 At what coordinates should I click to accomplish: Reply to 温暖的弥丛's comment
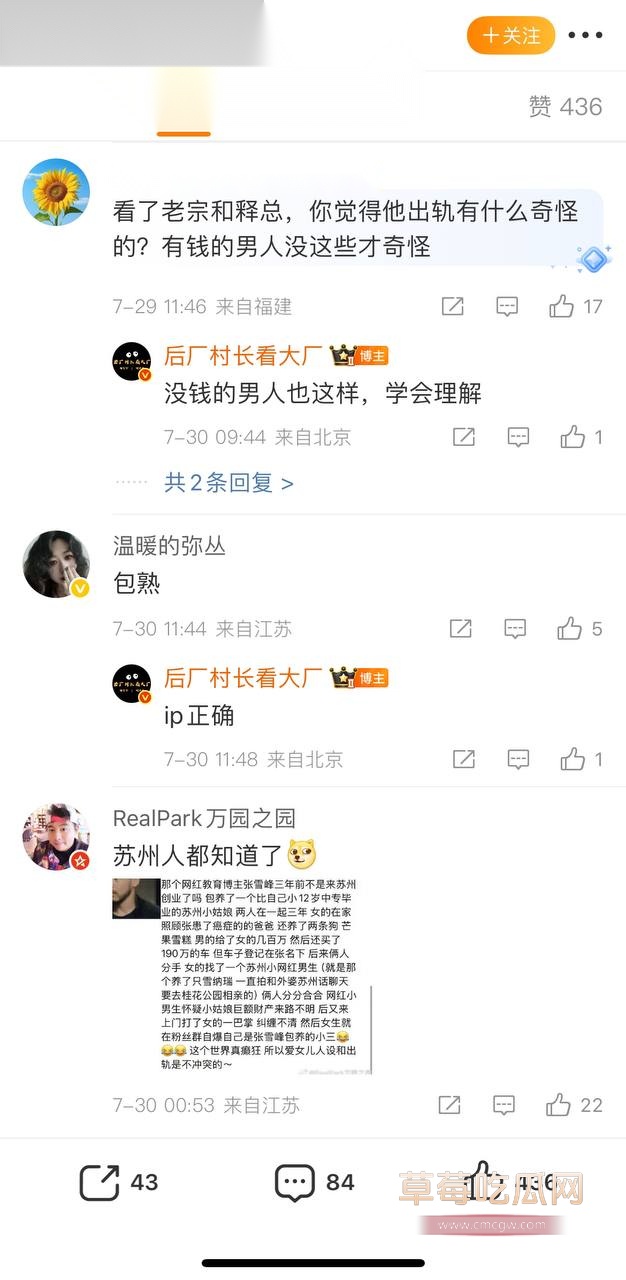[515, 628]
